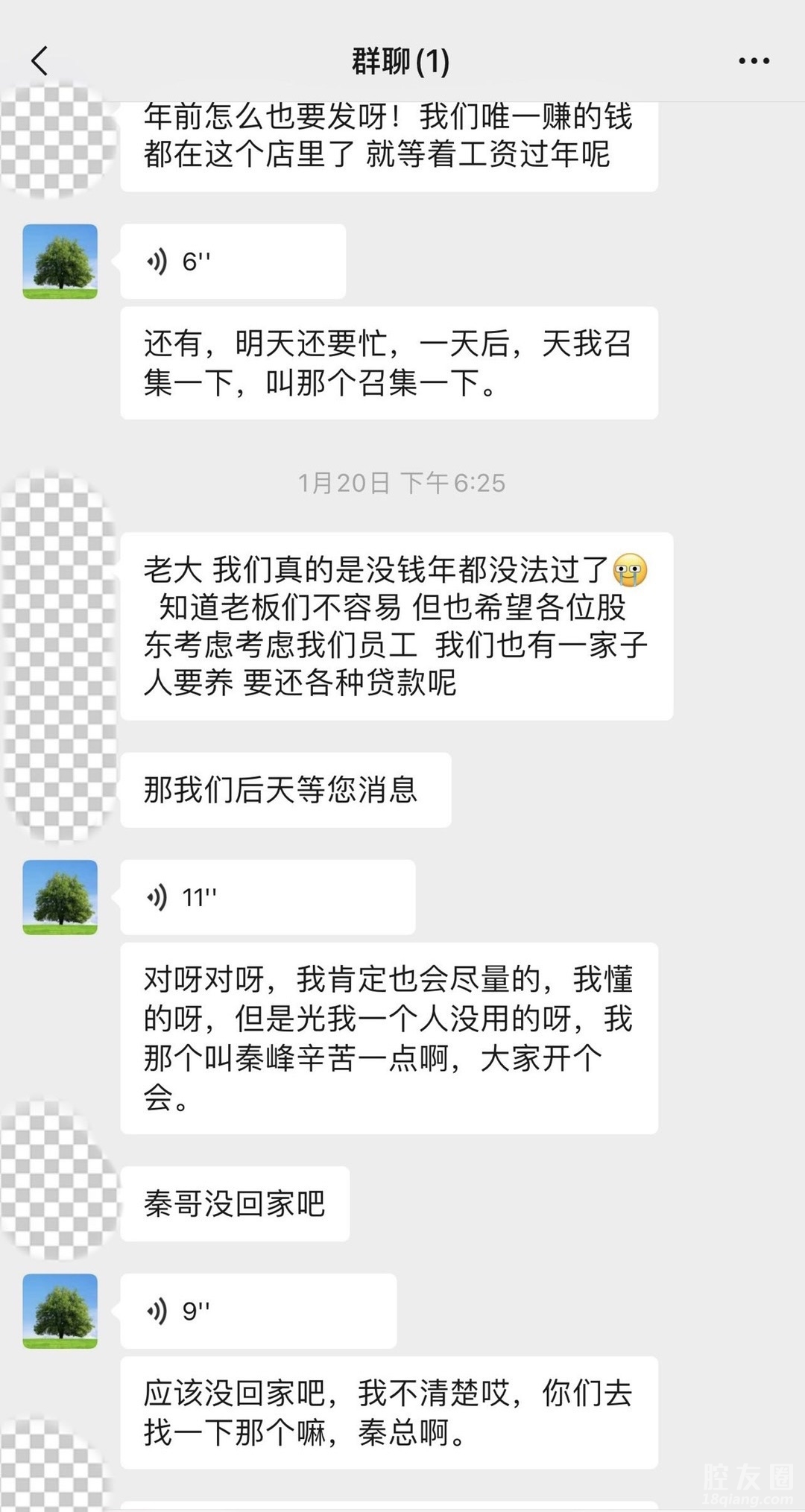The image size is (805, 1512).
Task: Open tree avatar beside the 9-second voice message
Action: (x=60, y=1311)
